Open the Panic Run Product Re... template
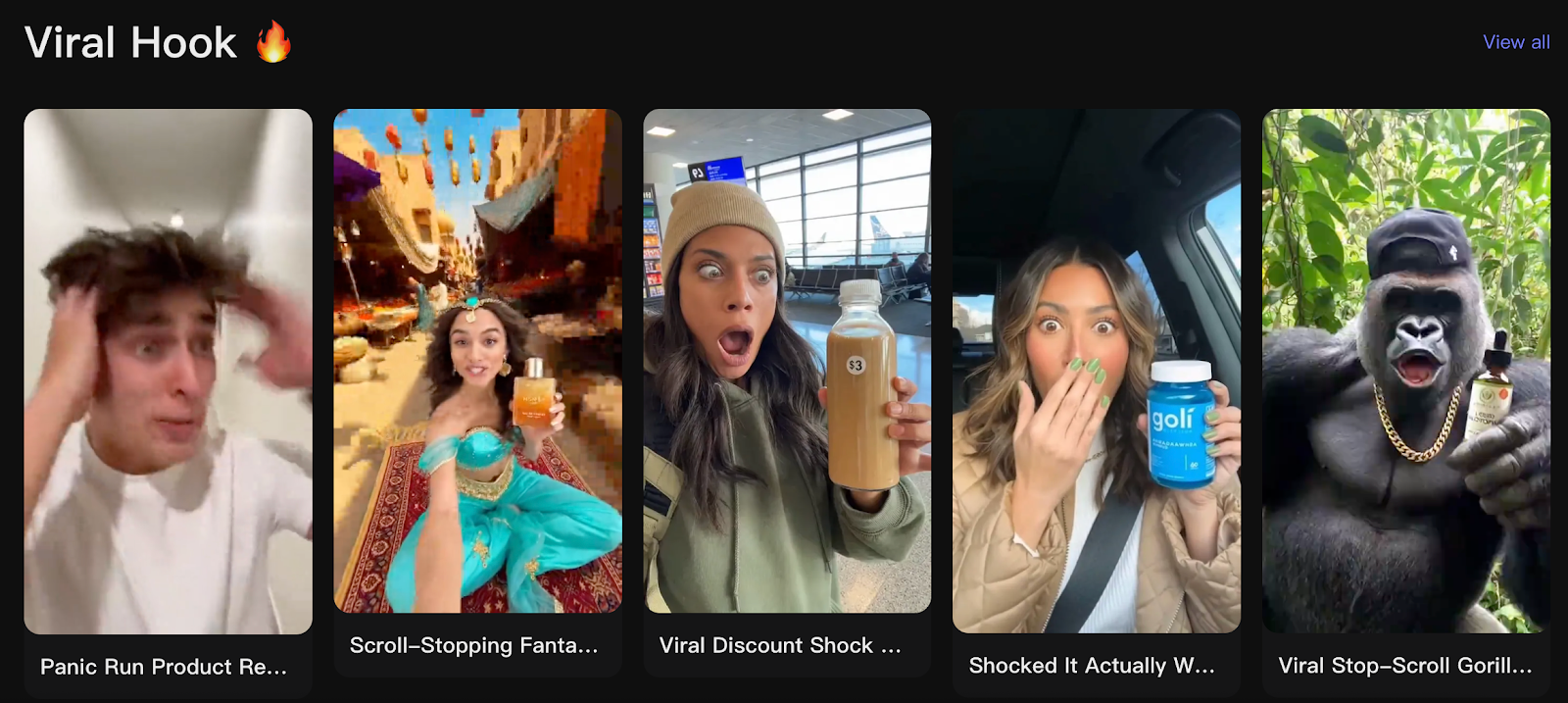 pos(168,373)
